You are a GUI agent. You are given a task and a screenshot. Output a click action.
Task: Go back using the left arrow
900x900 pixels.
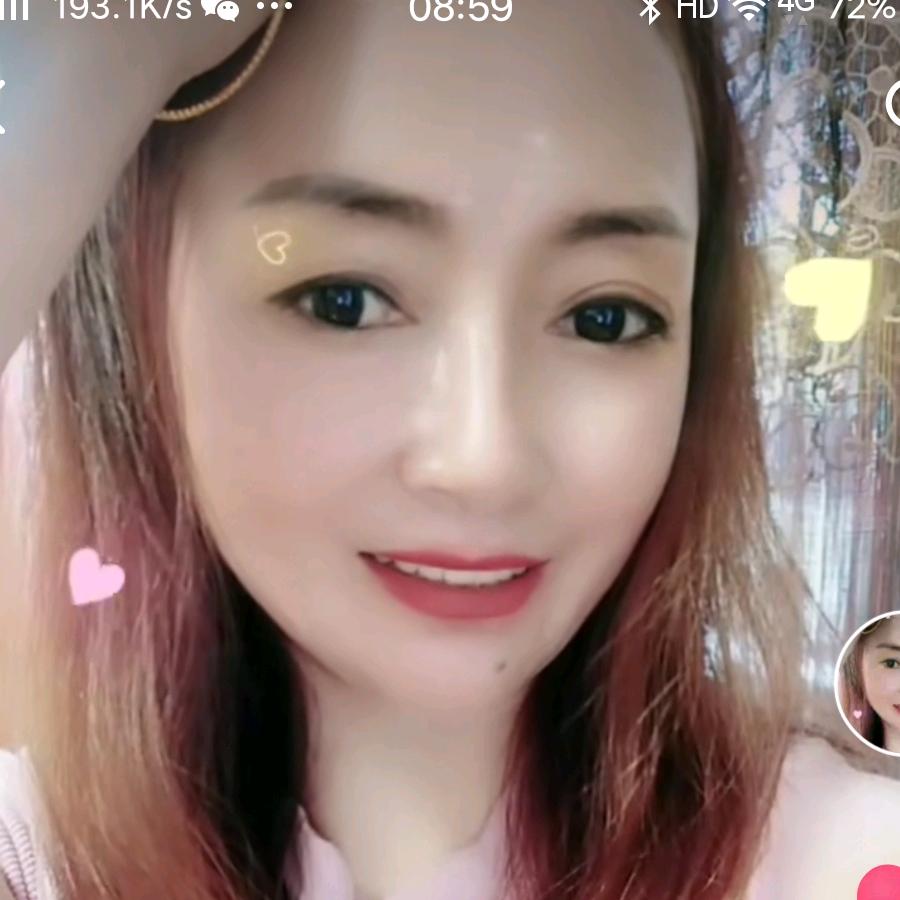[x=3, y=107]
